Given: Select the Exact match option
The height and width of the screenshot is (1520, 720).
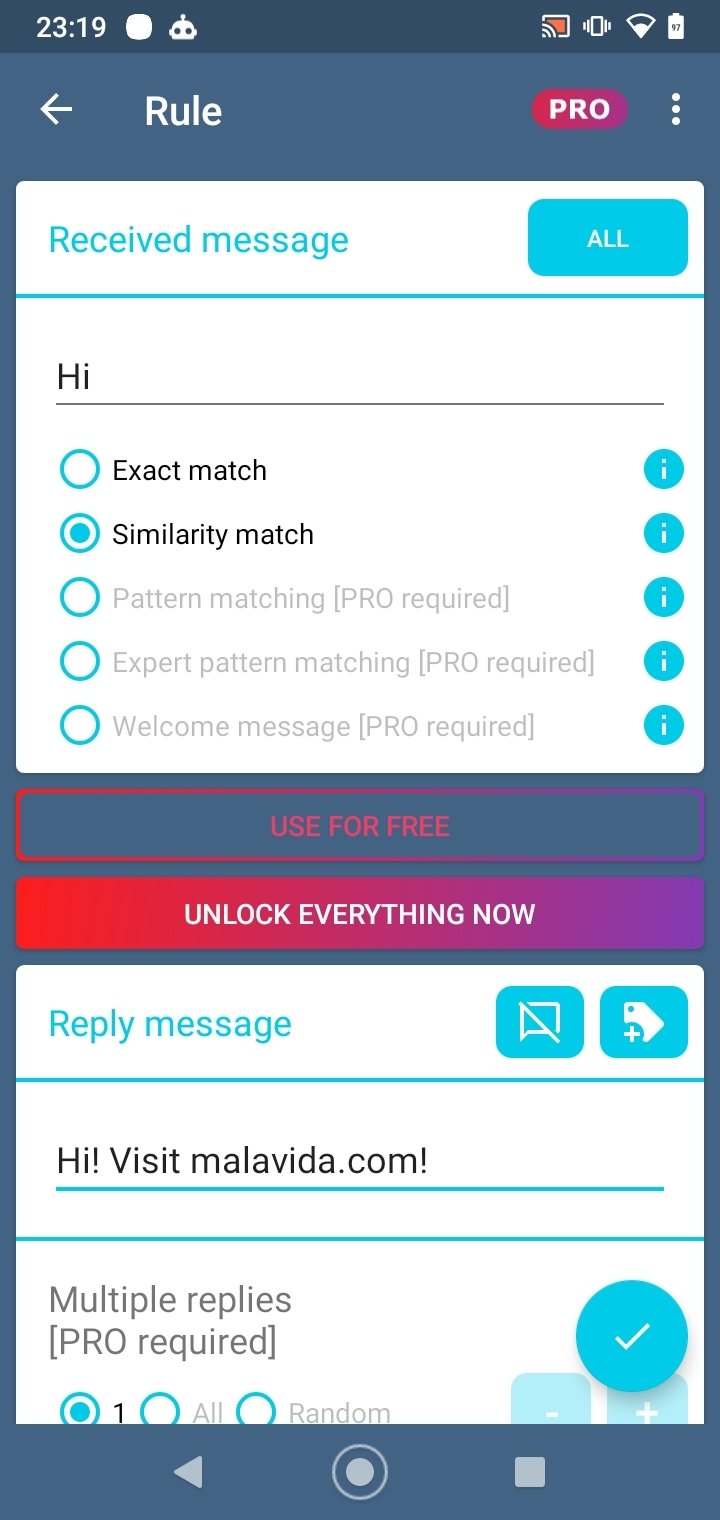Looking at the screenshot, I should (80, 469).
